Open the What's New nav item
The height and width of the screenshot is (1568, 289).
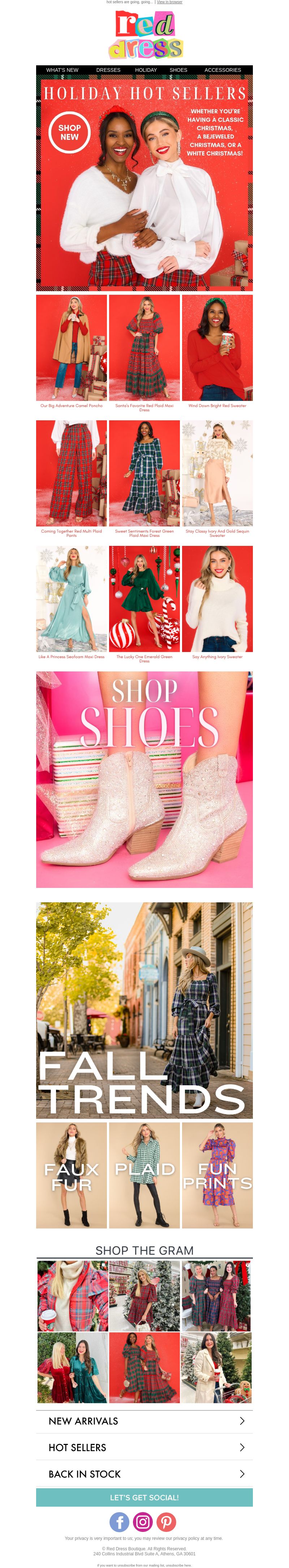pos(62,70)
